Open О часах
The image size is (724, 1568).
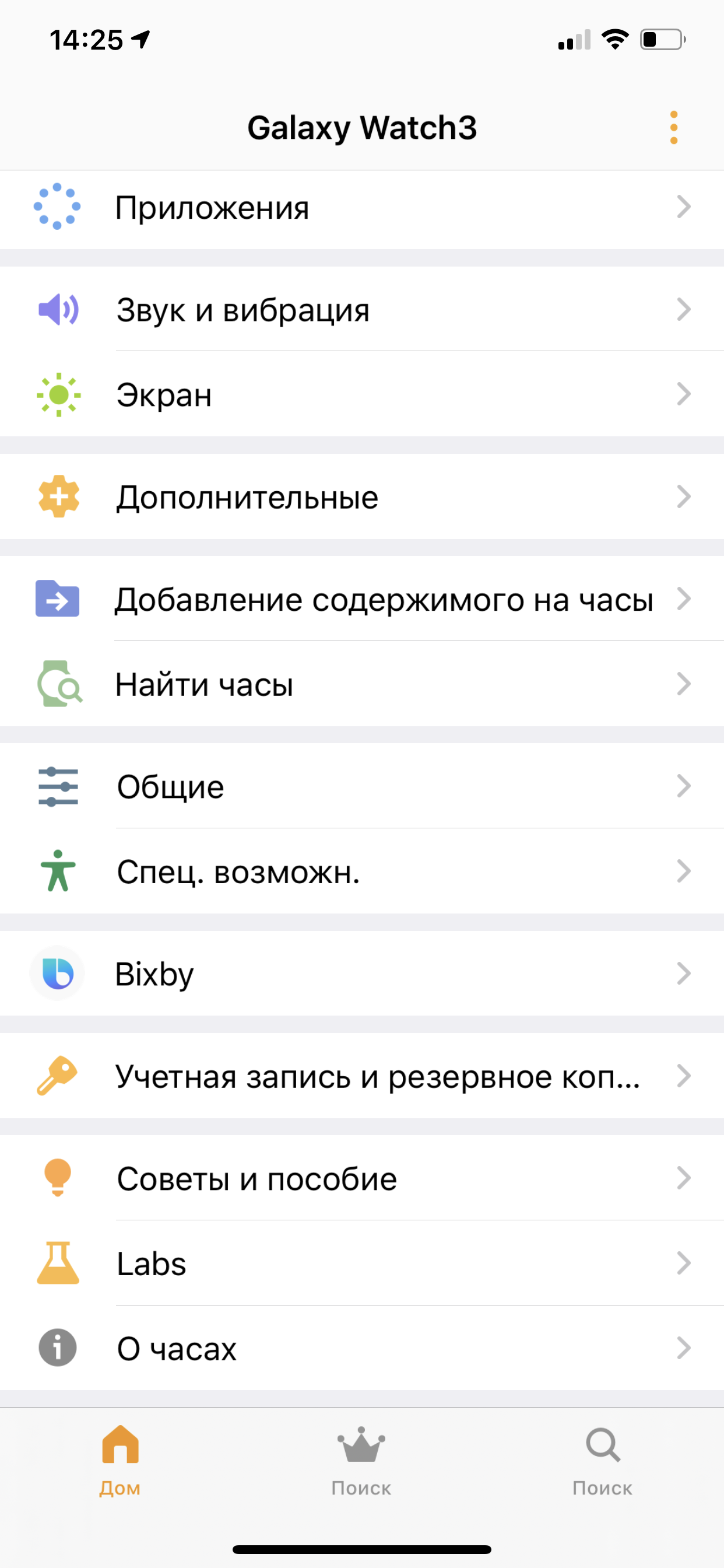[362, 1348]
